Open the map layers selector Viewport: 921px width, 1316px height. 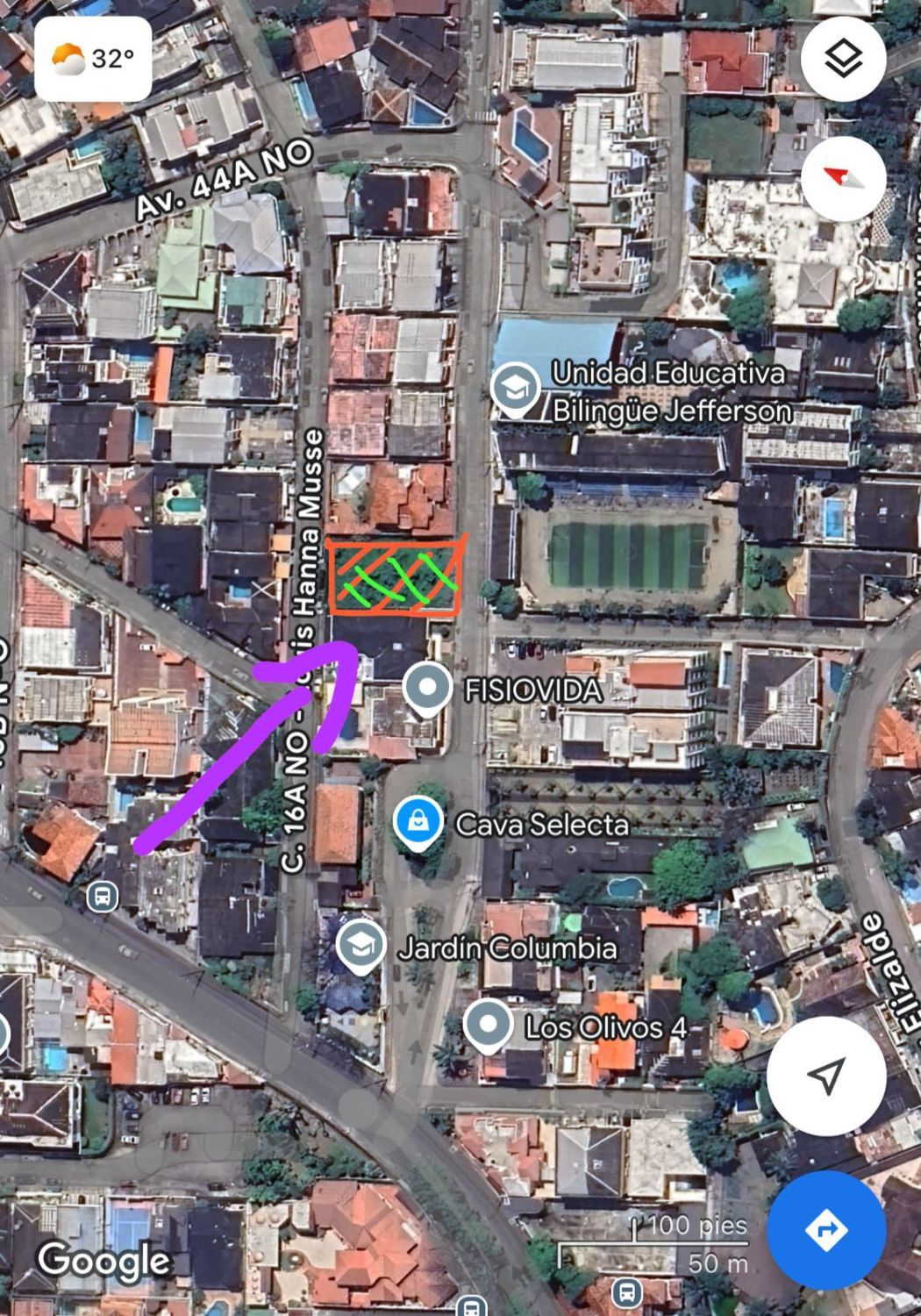coord(844,59)
